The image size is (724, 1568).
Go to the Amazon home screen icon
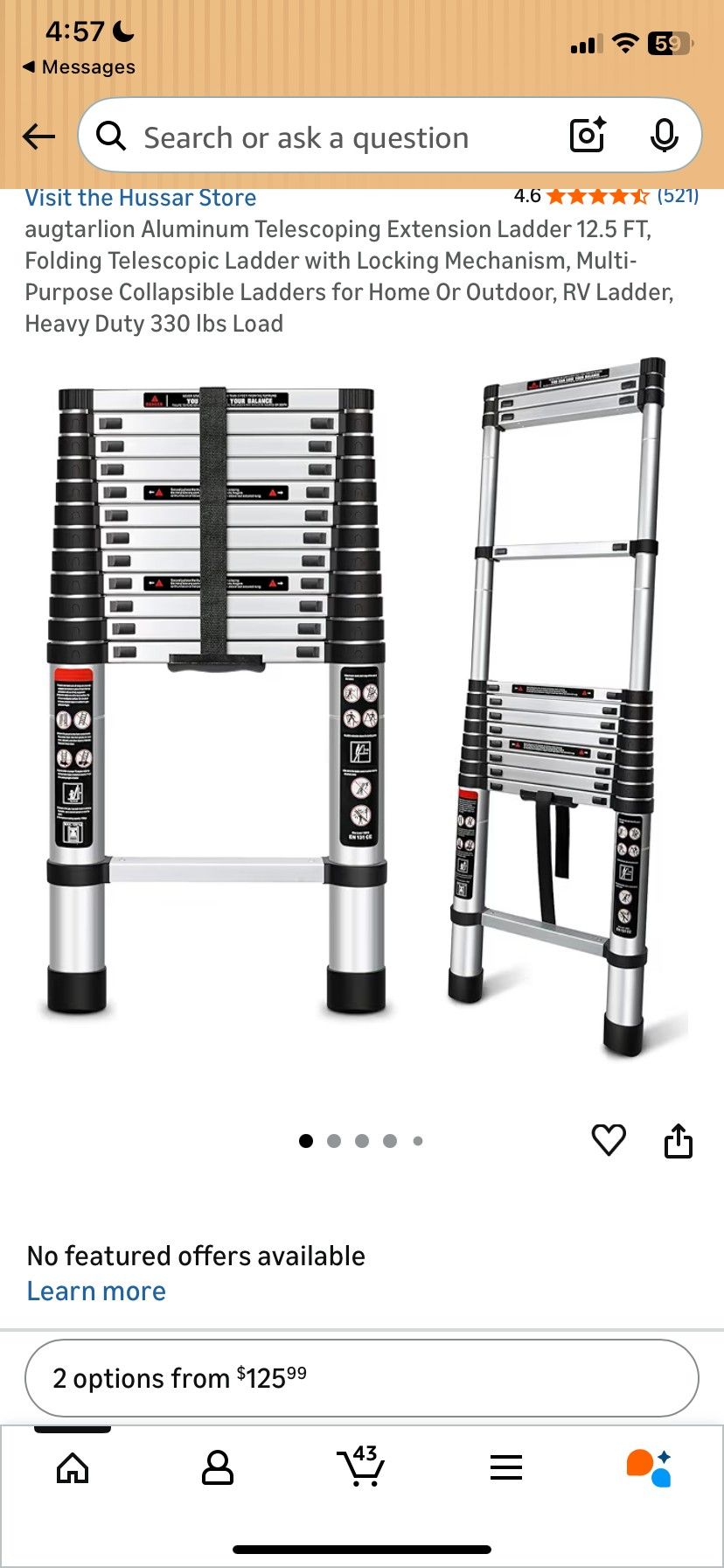point(73,1468)
